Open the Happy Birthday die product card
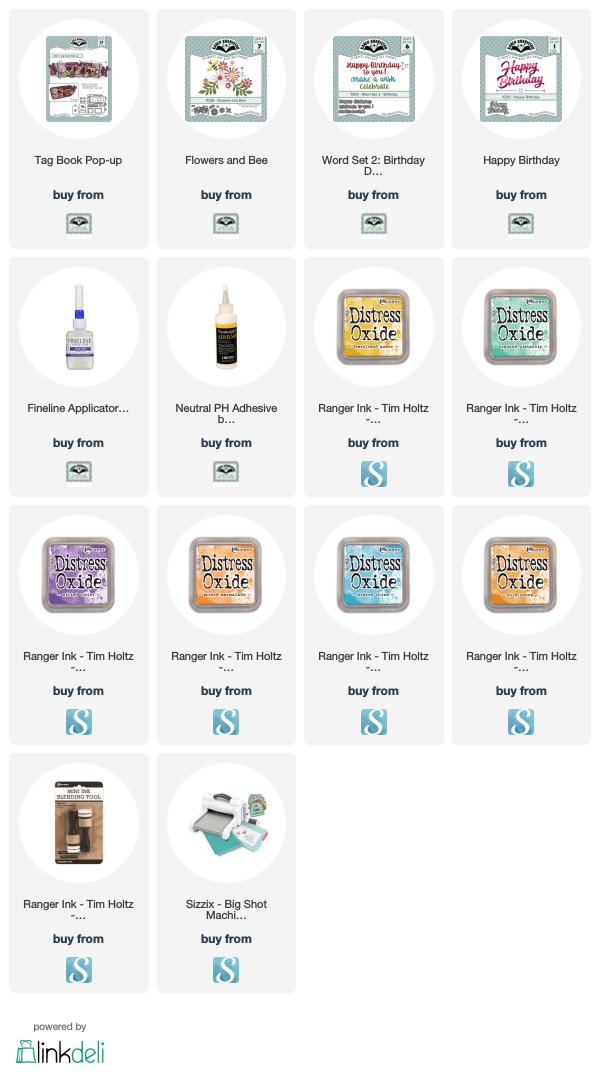Image resolution: width=600 pixels, height=1073 pixels. [x=521, y=129]
